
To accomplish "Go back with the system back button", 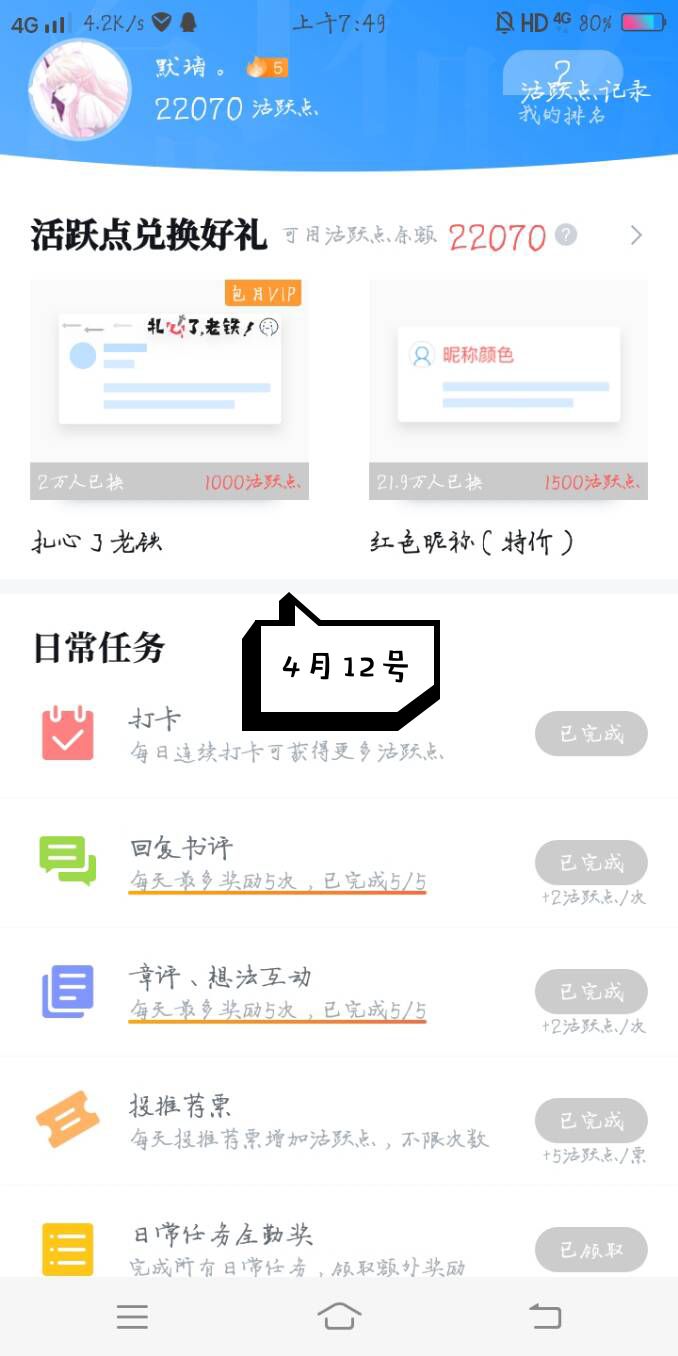I will click(546, 1316).
